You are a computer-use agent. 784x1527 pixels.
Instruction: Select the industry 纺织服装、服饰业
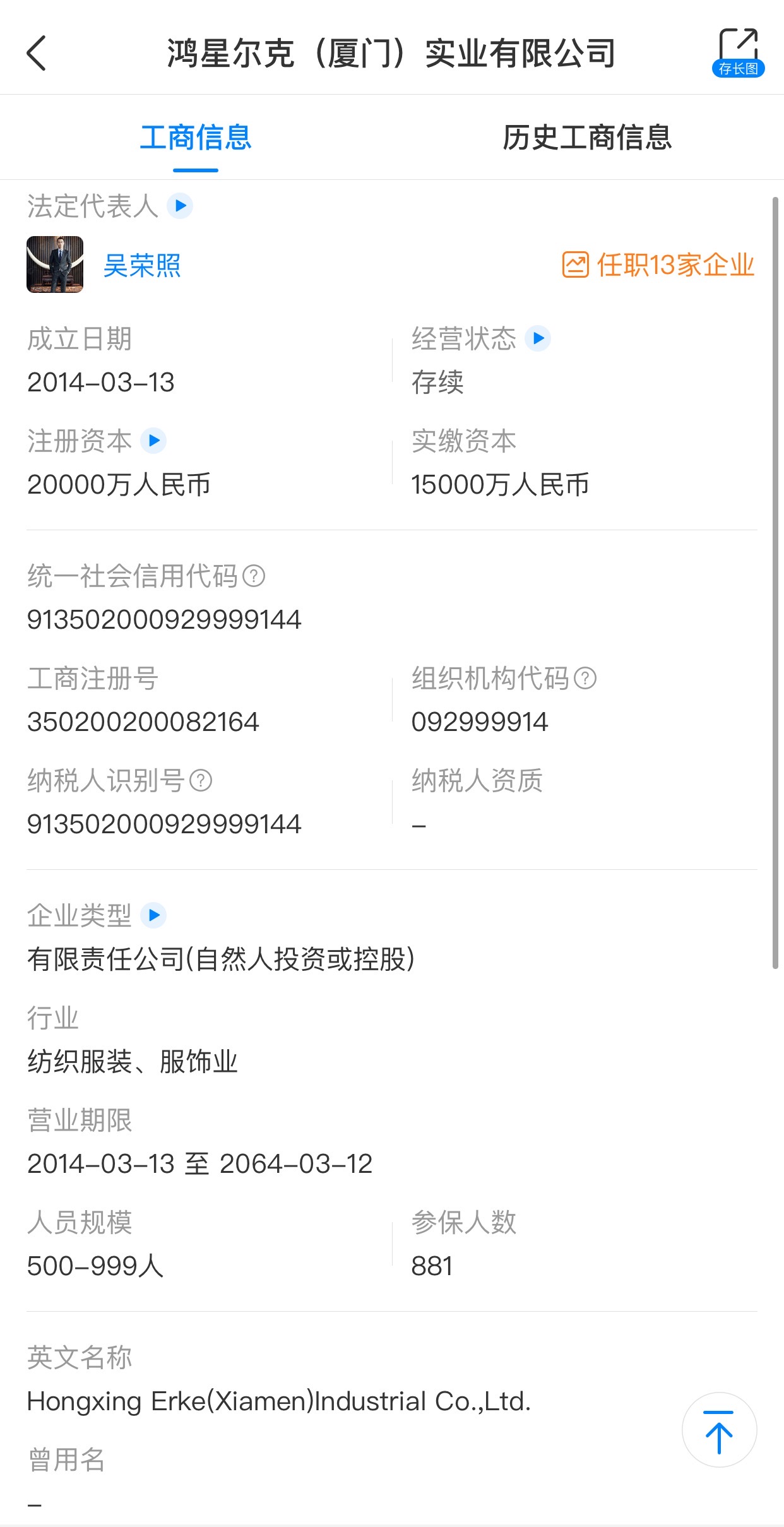[x=133, y=1062]
